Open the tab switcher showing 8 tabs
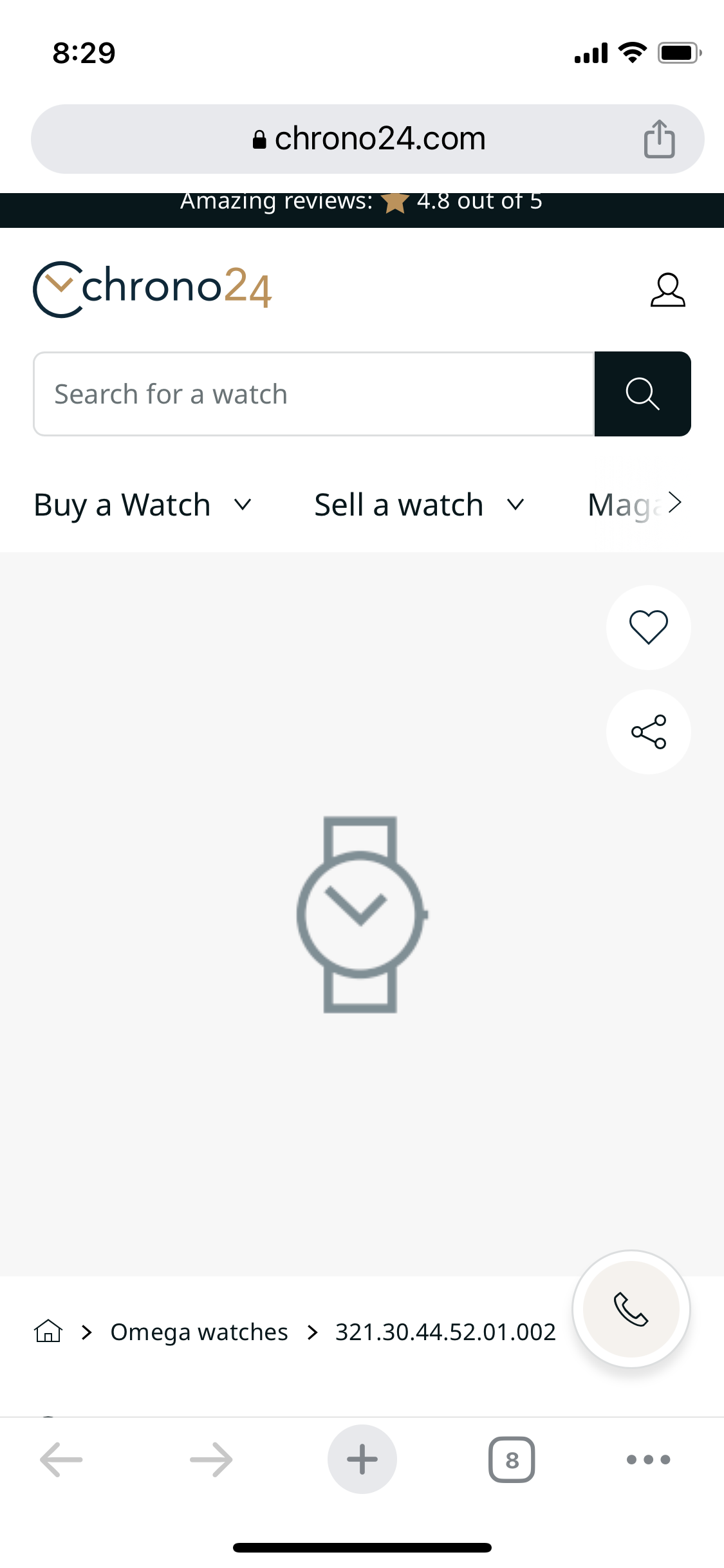The width and height of the screenshot is (724, 1568). [x=512, y=1459]
